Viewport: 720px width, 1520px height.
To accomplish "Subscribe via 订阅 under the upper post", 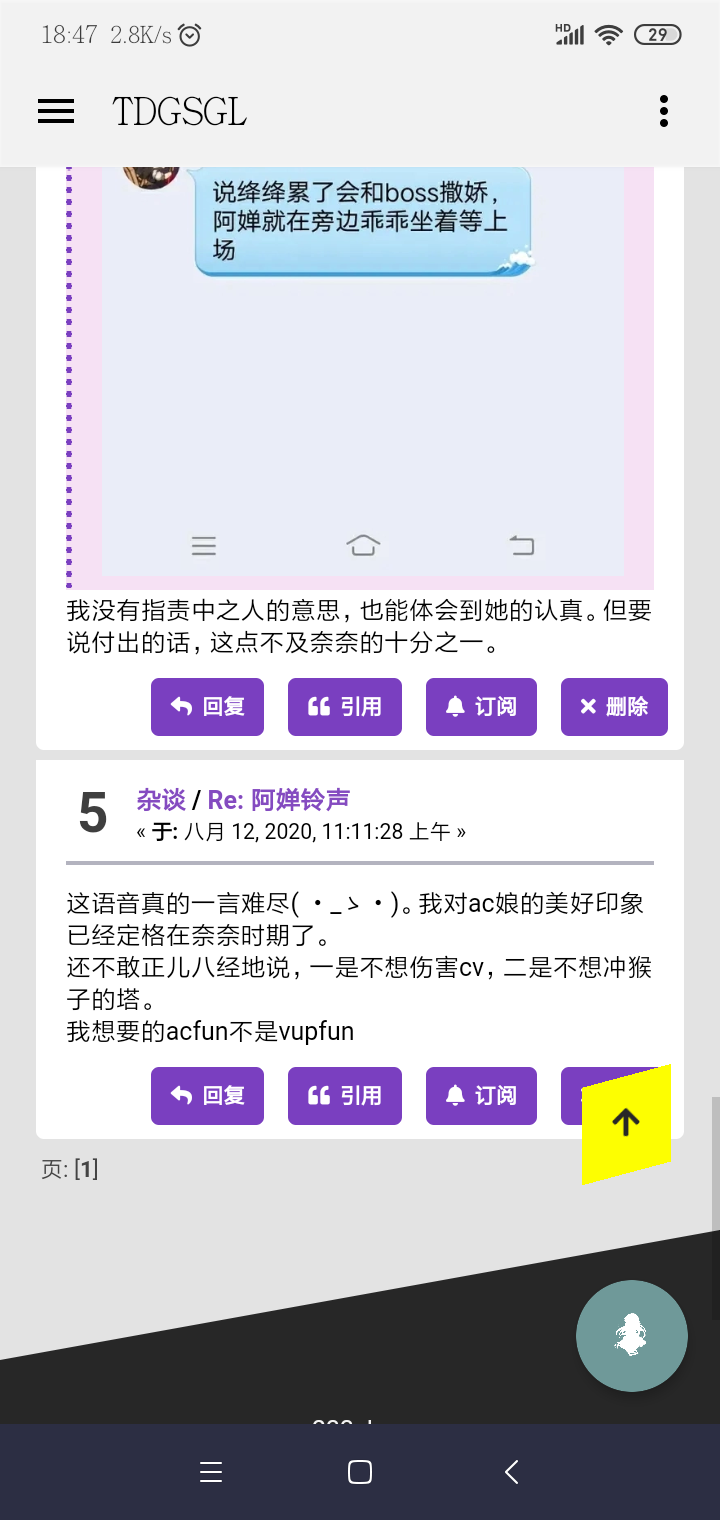I will [x=481, y=707].
